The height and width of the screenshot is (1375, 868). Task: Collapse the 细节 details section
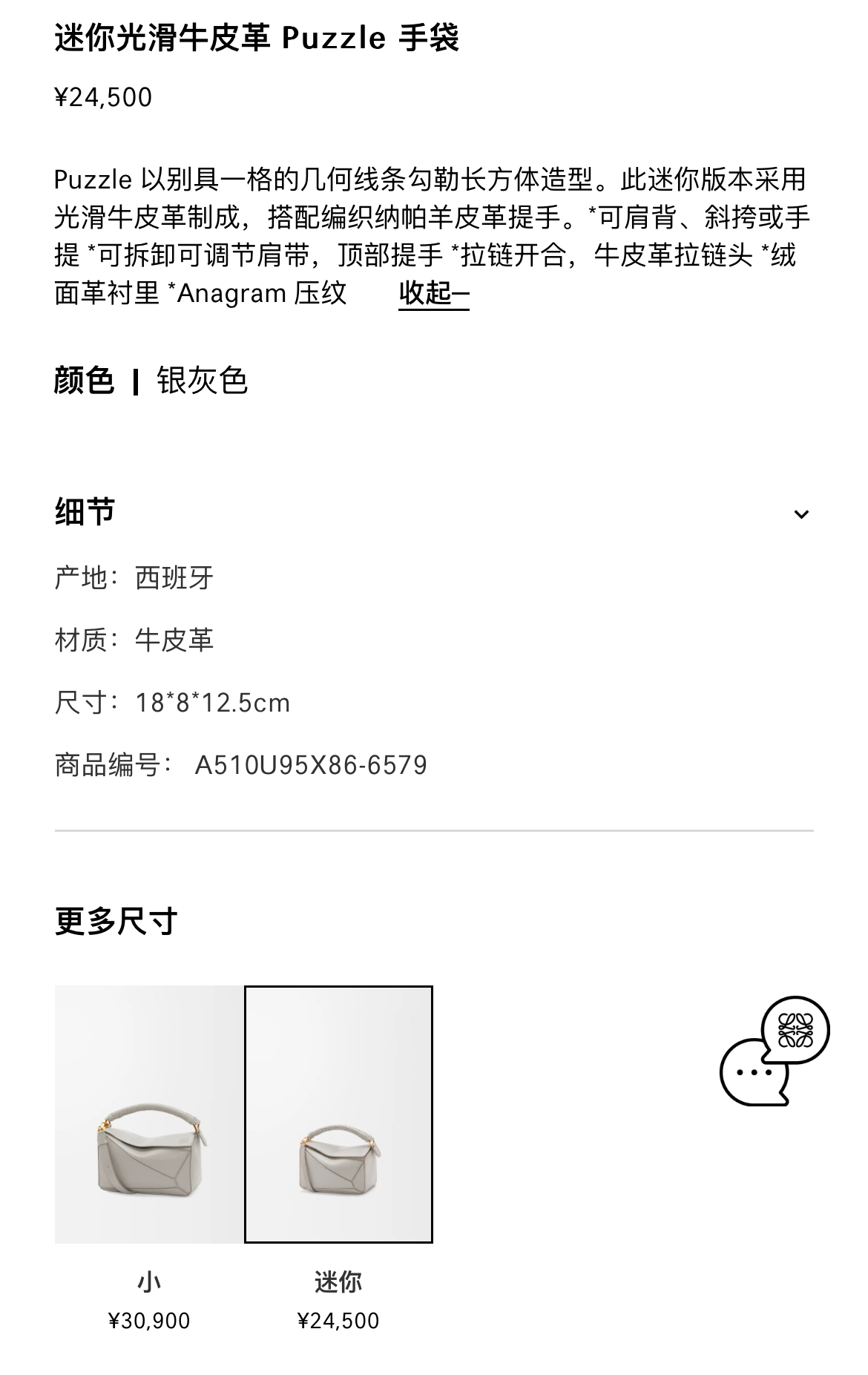click(800, 513)
